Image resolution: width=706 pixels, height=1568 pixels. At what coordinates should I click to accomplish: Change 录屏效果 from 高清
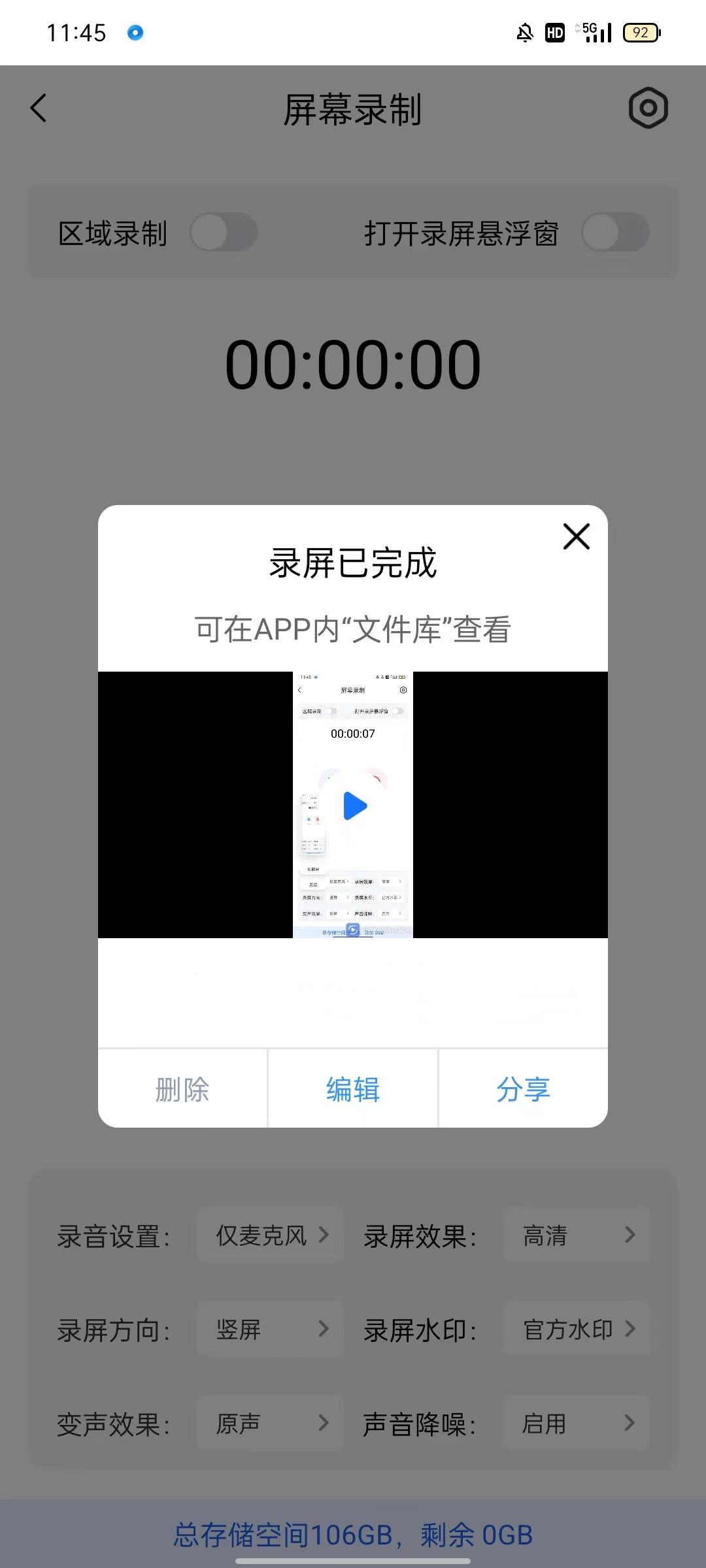[578, 1235]
